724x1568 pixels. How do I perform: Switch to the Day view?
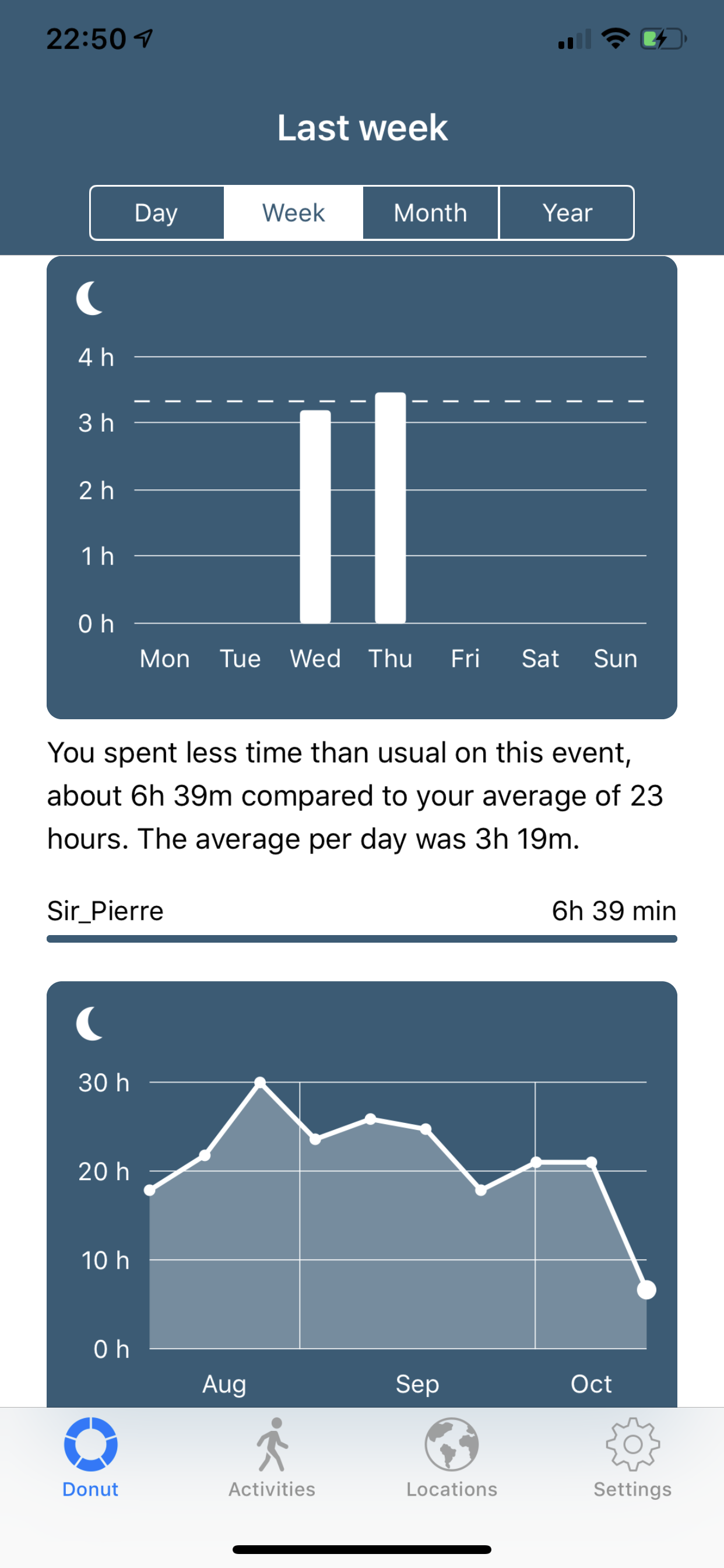(x=157, y=213)
